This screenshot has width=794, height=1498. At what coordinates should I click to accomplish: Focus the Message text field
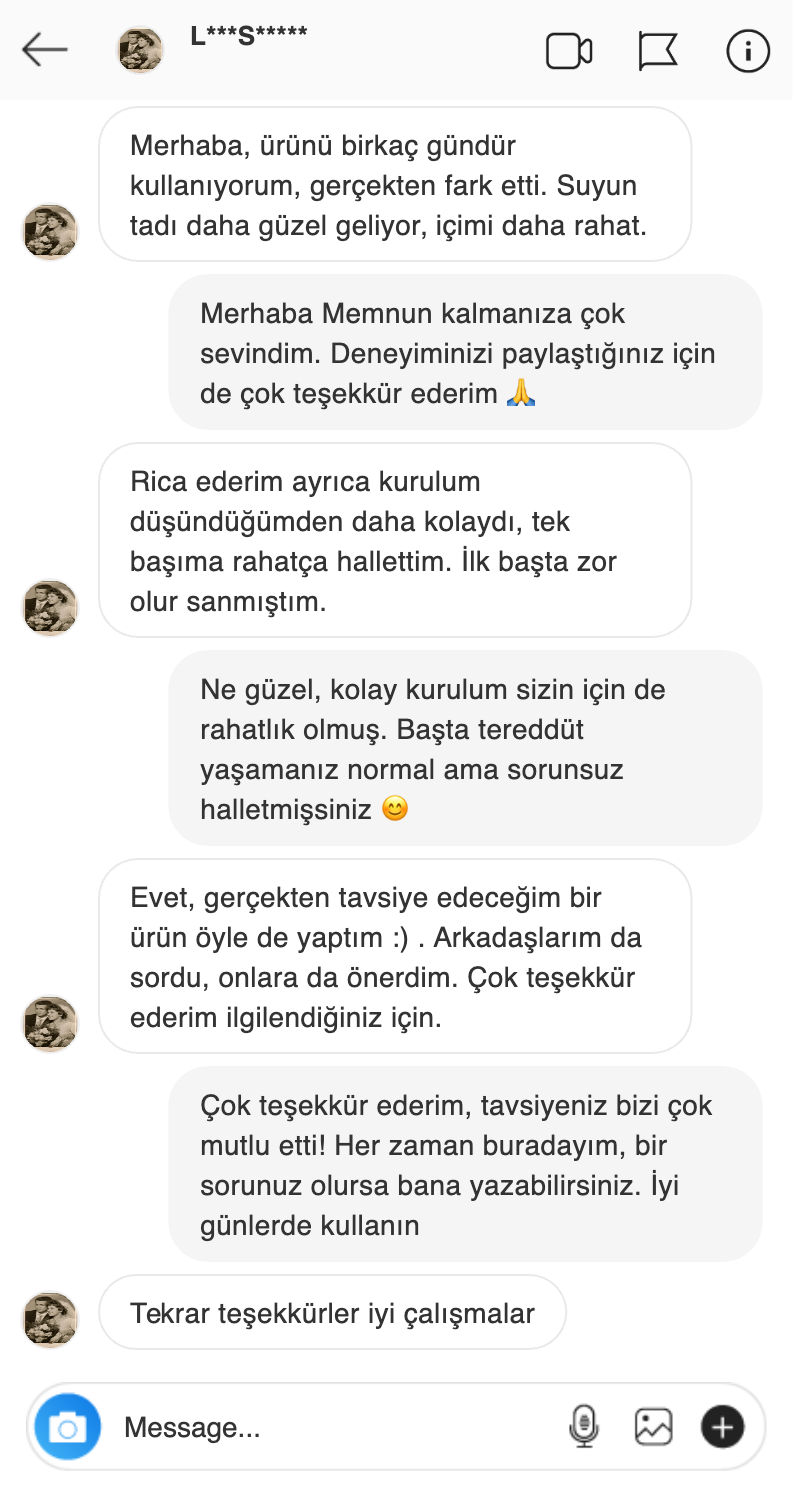click(330, 1427)
